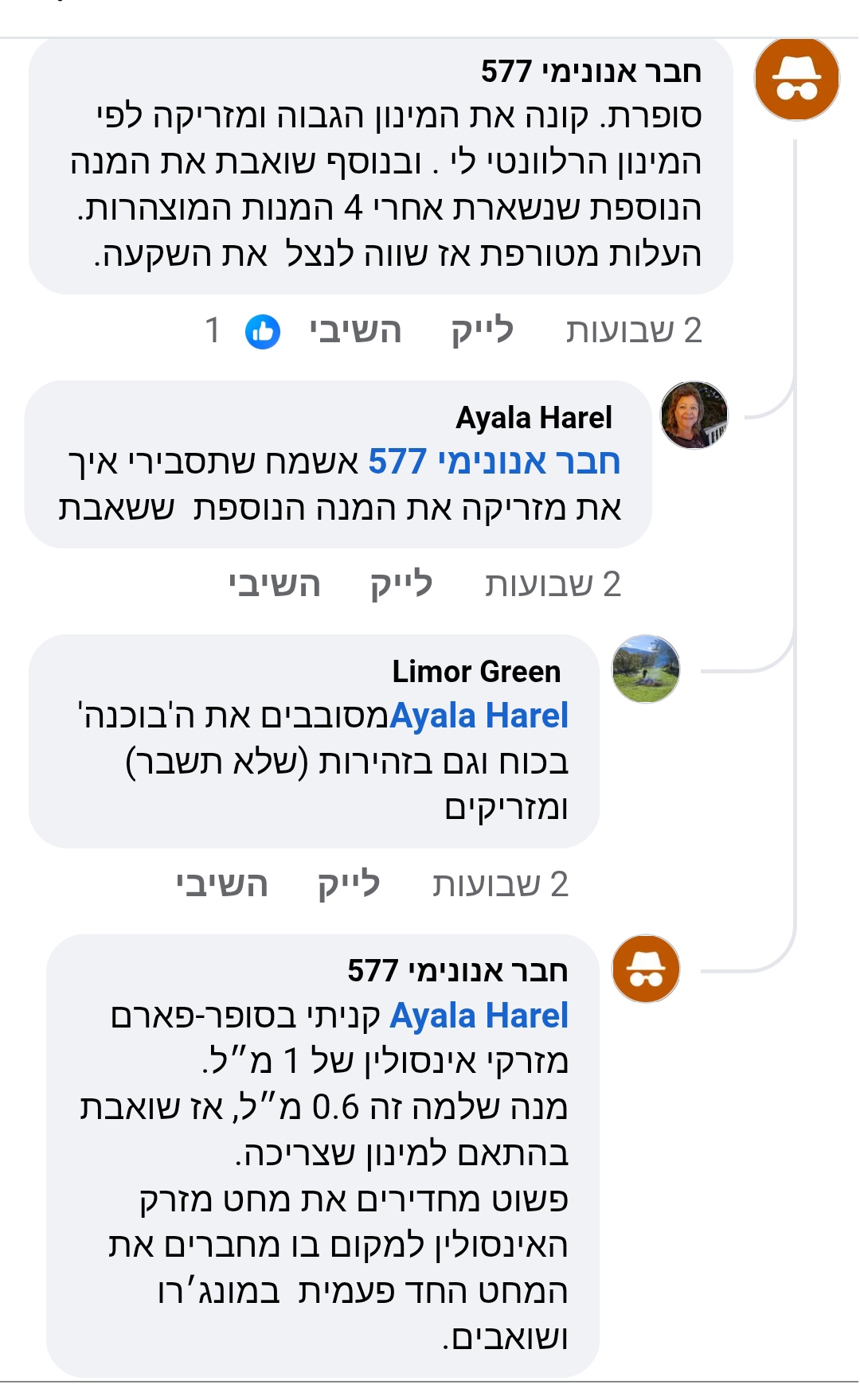
Task: Like Ayala Harel's comment
Action: pyautogui.click(x=401, y=584)
